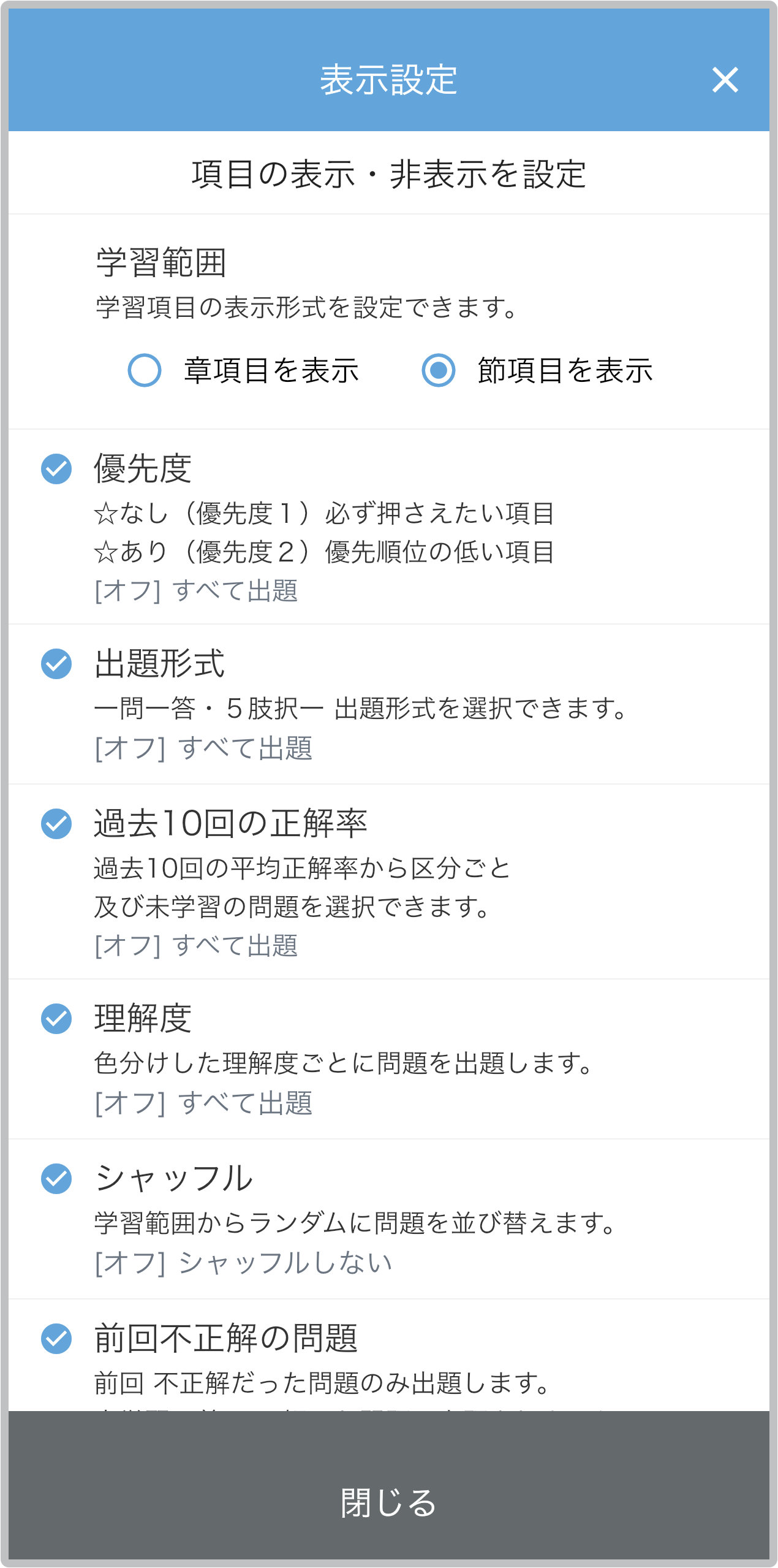Toggle the 出題形式 checkbox
The image size is (778, 1568).
pos(56,664)
